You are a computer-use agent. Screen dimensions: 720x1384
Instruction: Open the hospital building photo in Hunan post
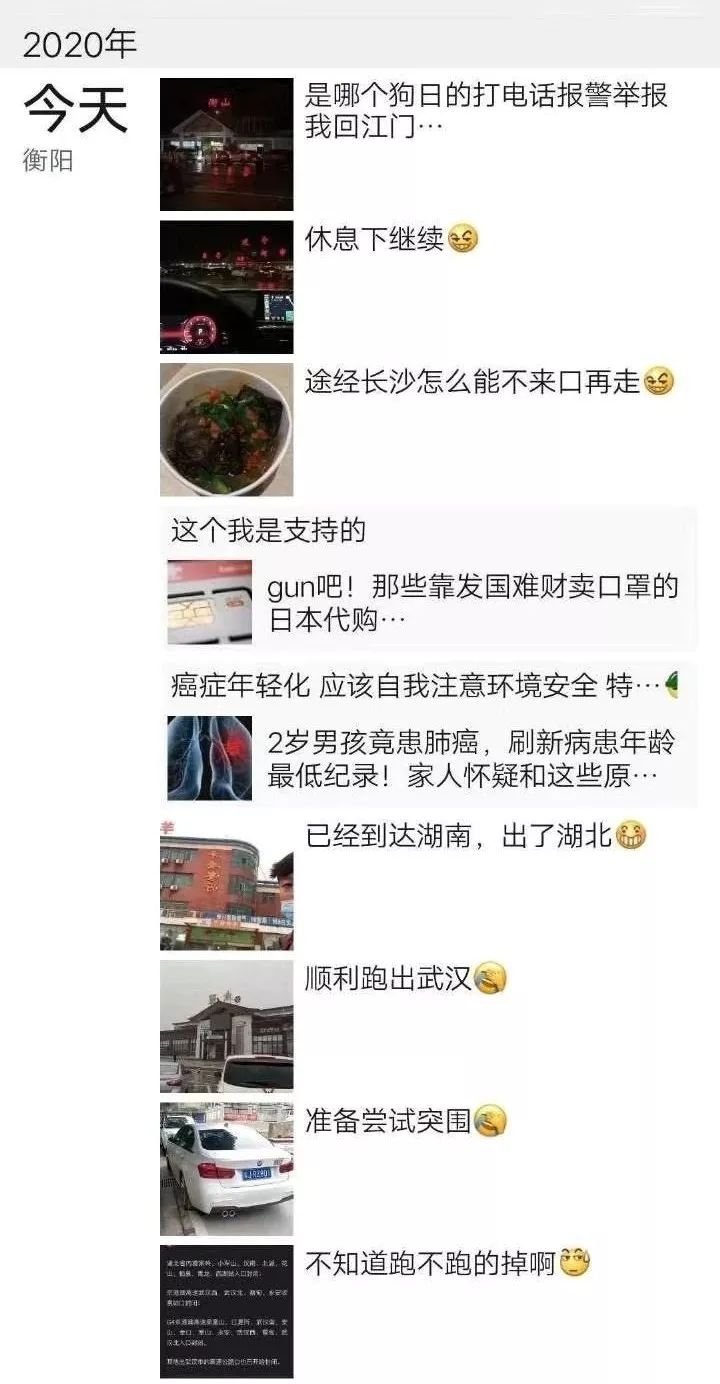pos(226,885)
